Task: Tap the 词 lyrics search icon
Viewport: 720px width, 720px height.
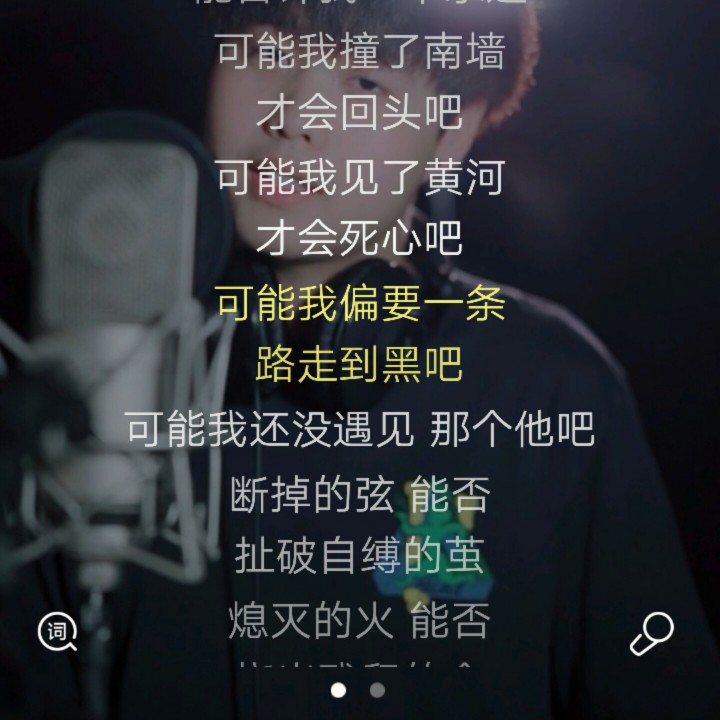Action: click(58, 632)
